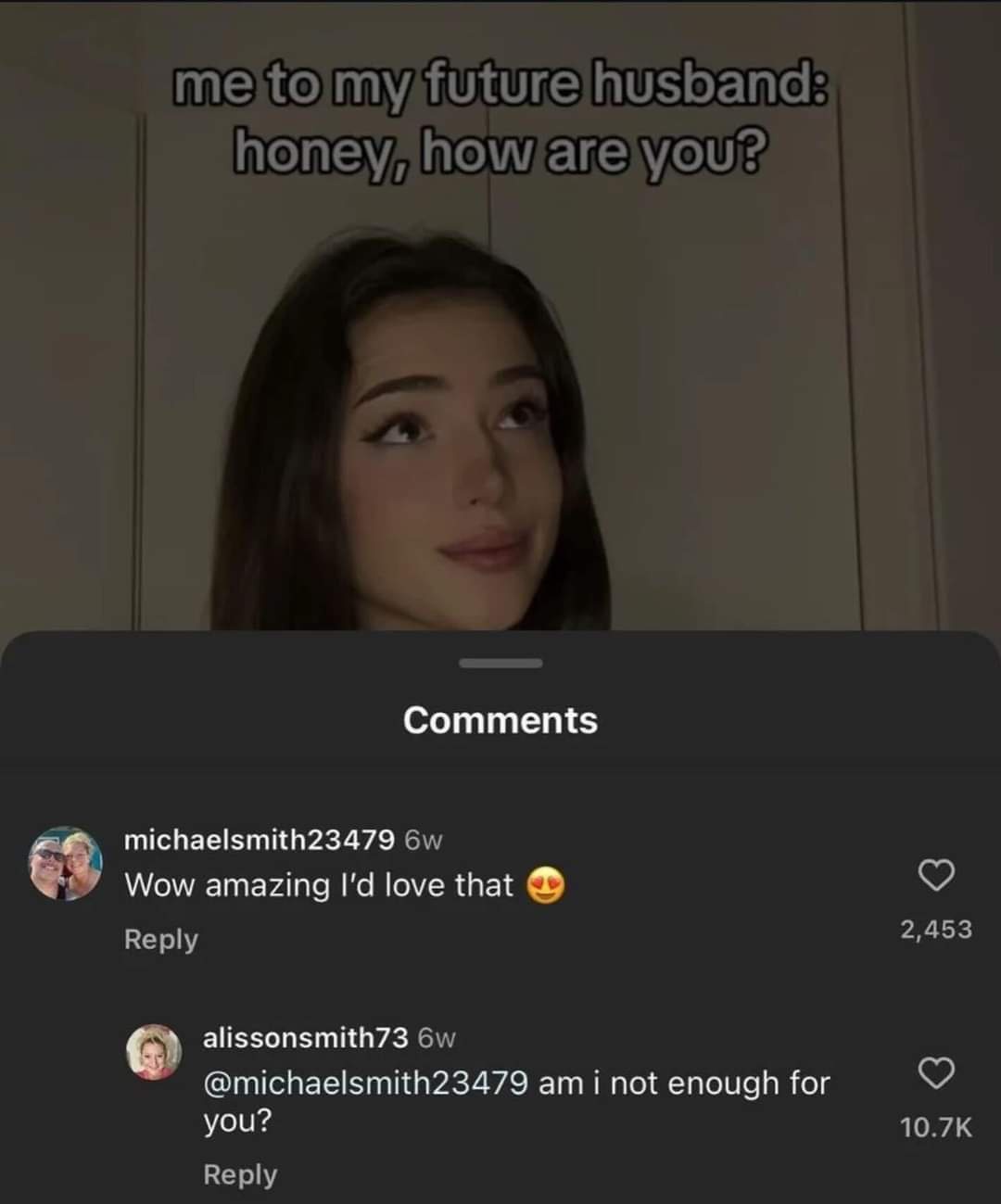Open michaelsmith23479's profile picture
Image resolution: width=1001 pixels, height=1204 pixels.
(65, 863)
